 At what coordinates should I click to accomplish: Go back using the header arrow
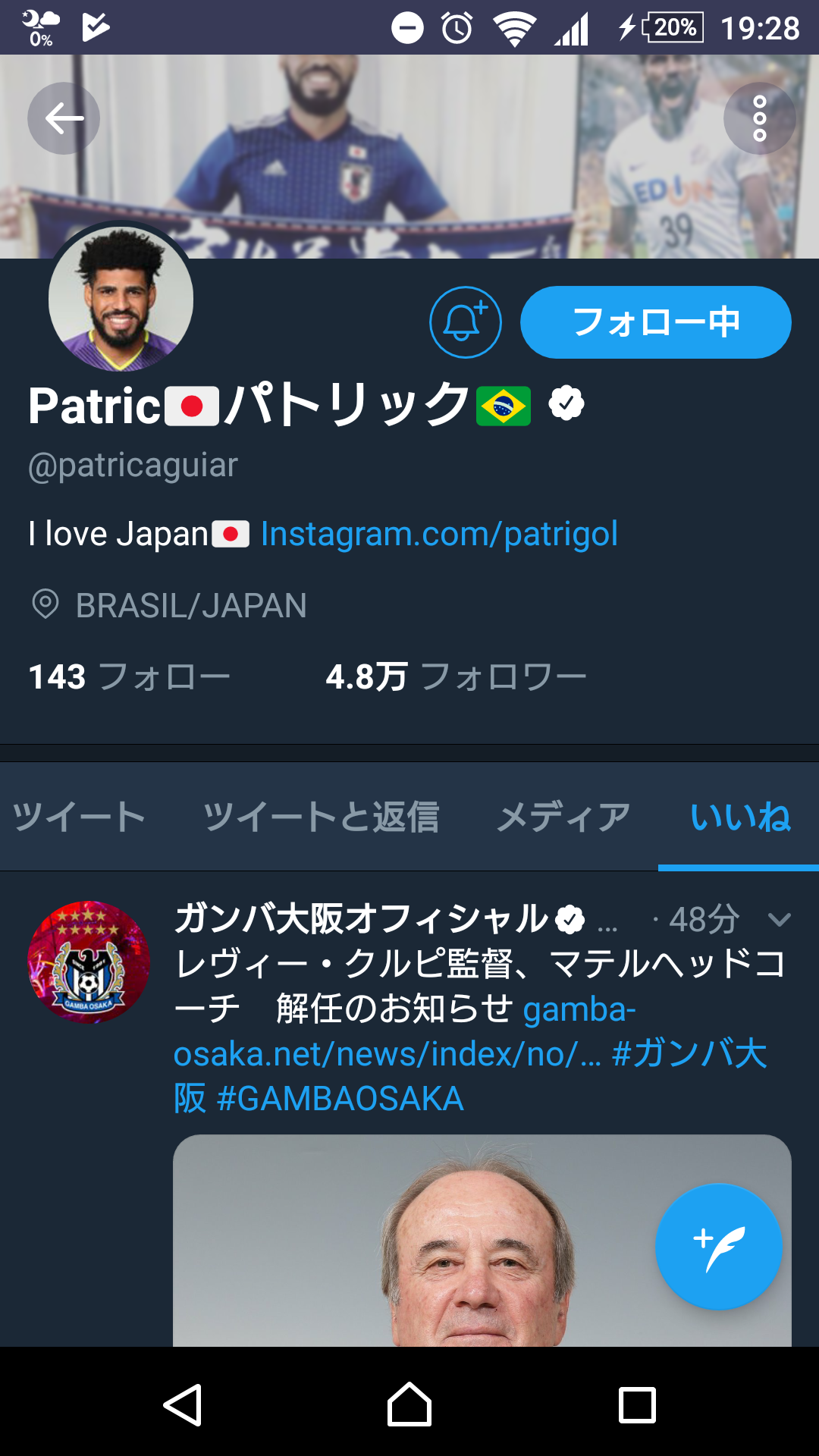(x=64, y=118)
